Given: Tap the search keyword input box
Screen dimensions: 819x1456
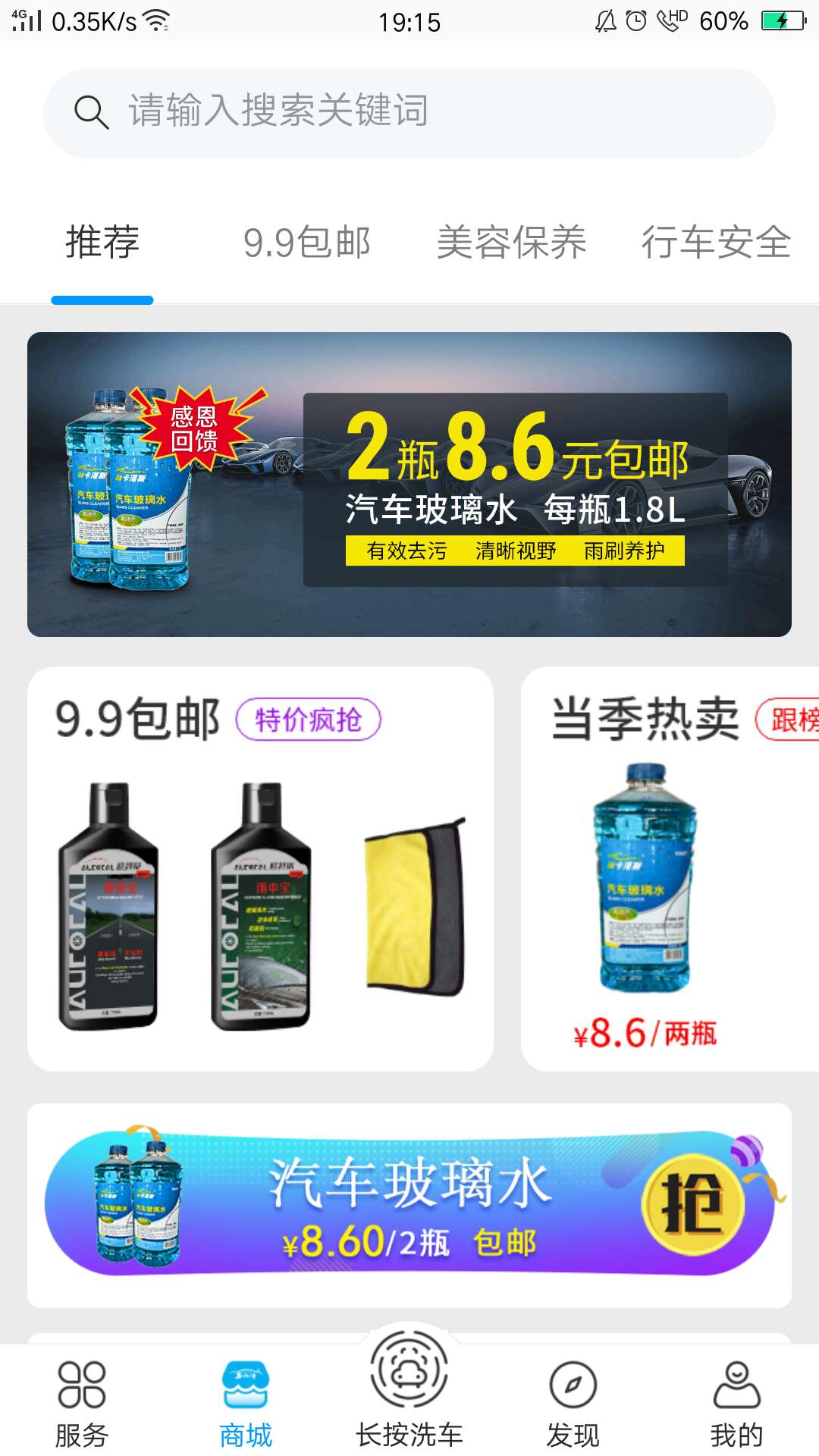Looking at the screenshot, I should tap(409, 112).
